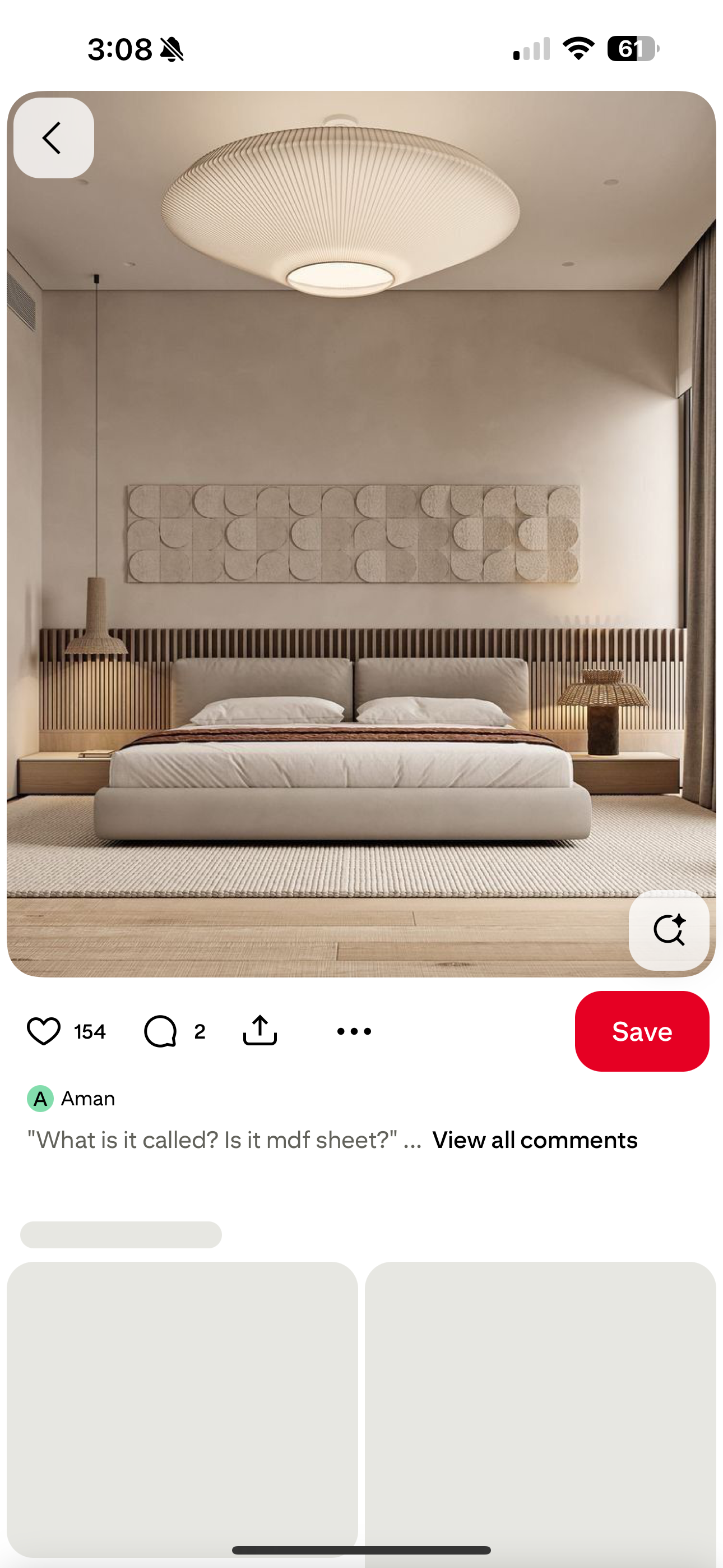Open the three-dot more options menu

coord(354,1031)
